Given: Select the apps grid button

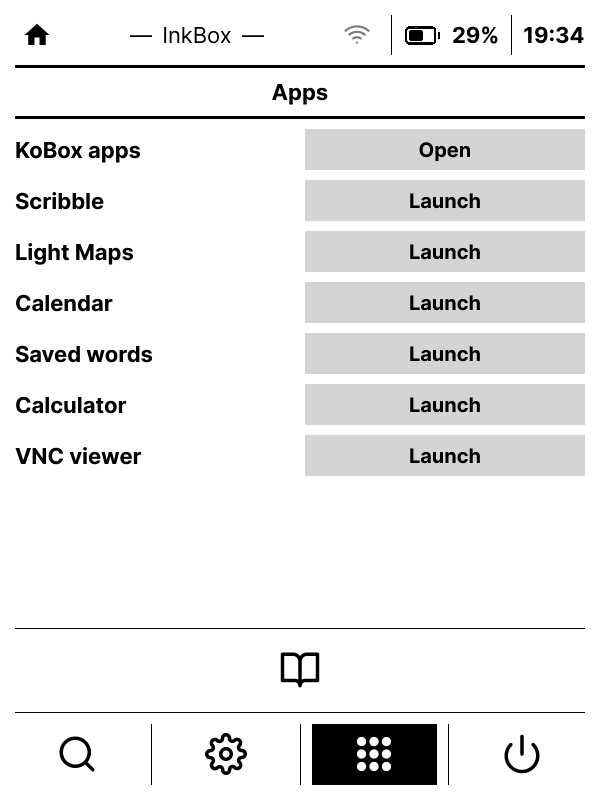Looking at the screenshot, I should pos(374,754).
